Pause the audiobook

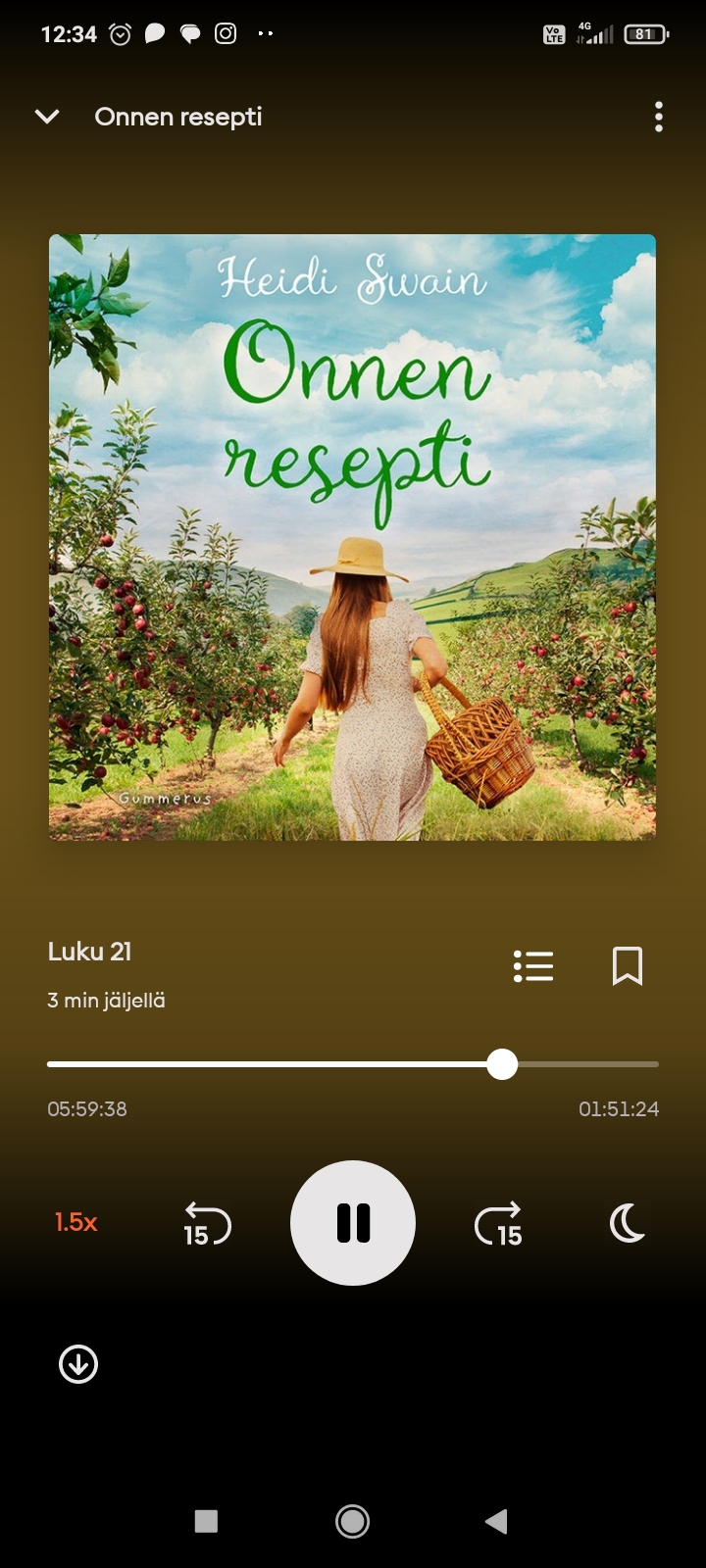coord(353,1223)
